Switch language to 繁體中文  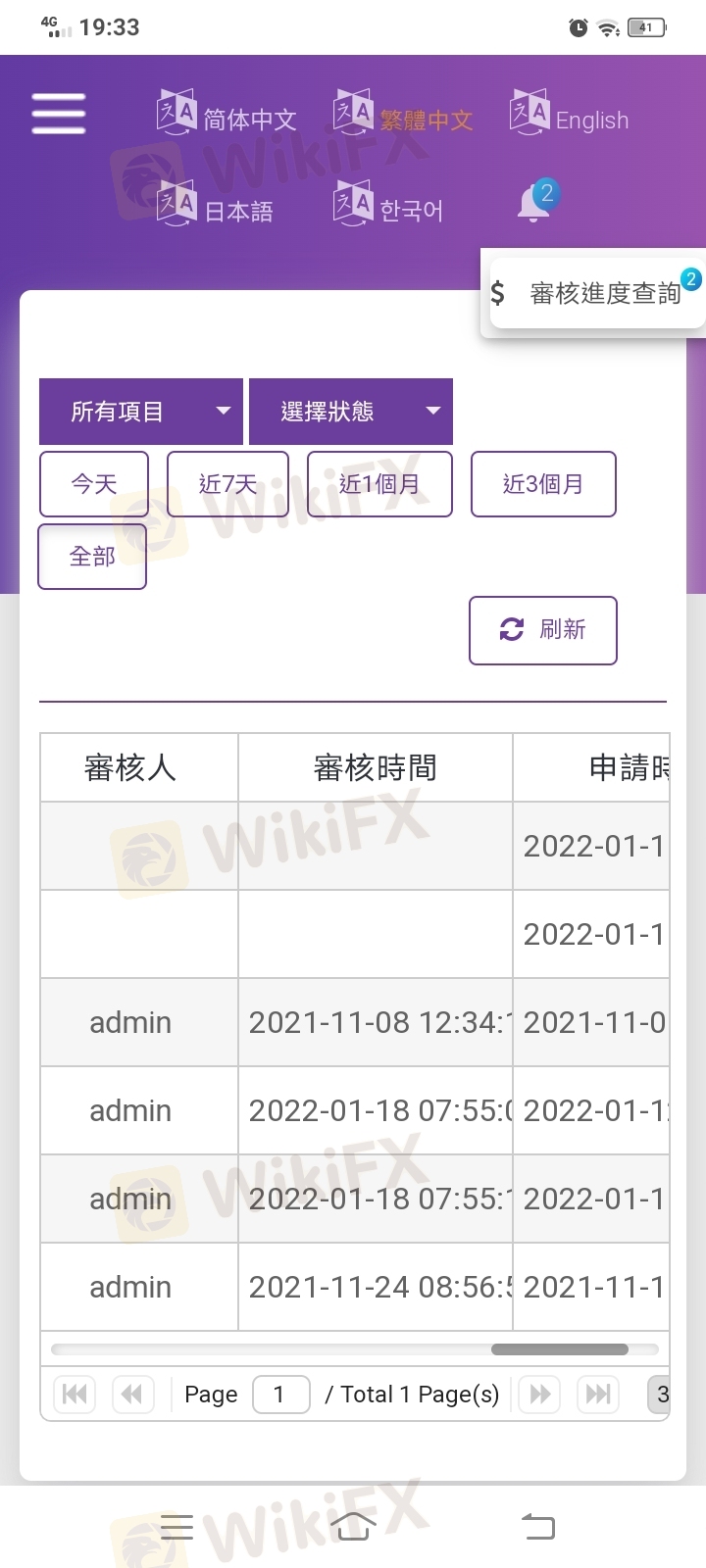pos(403,115)
